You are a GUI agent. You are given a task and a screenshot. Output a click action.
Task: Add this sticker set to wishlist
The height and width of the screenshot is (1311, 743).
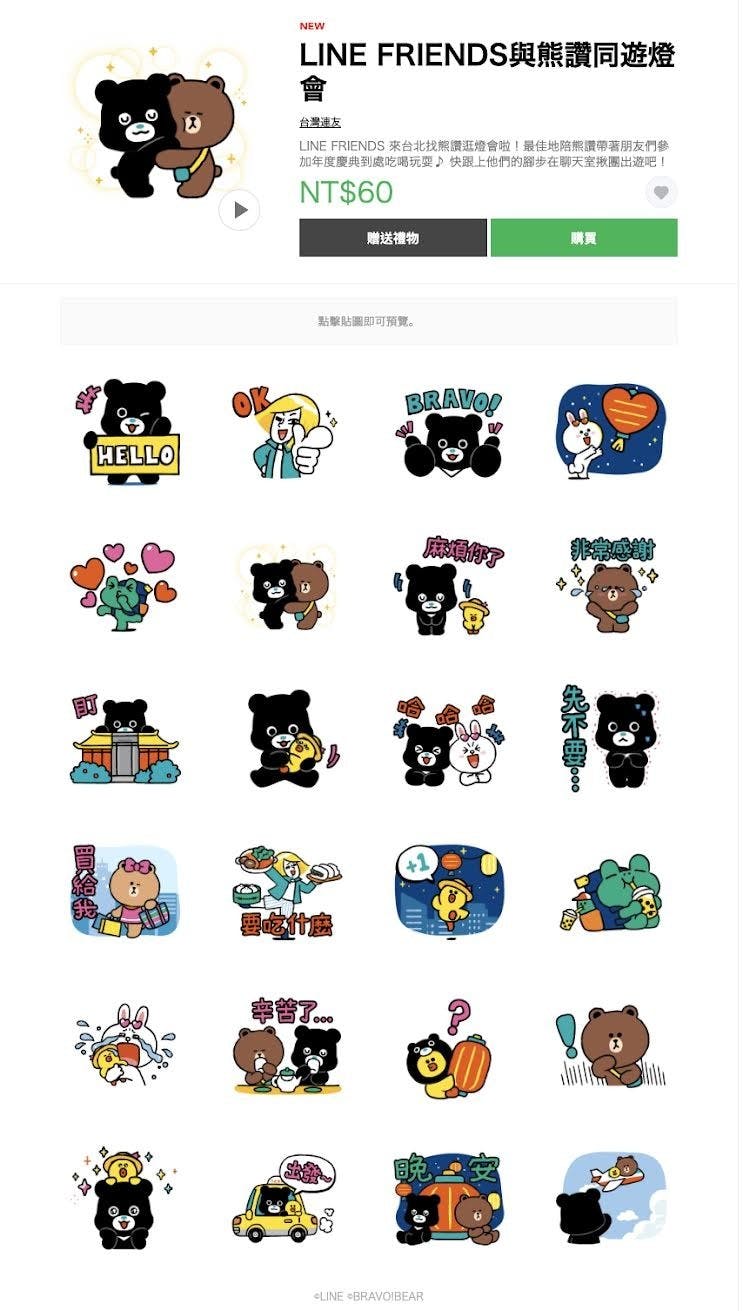click(660, 193)
